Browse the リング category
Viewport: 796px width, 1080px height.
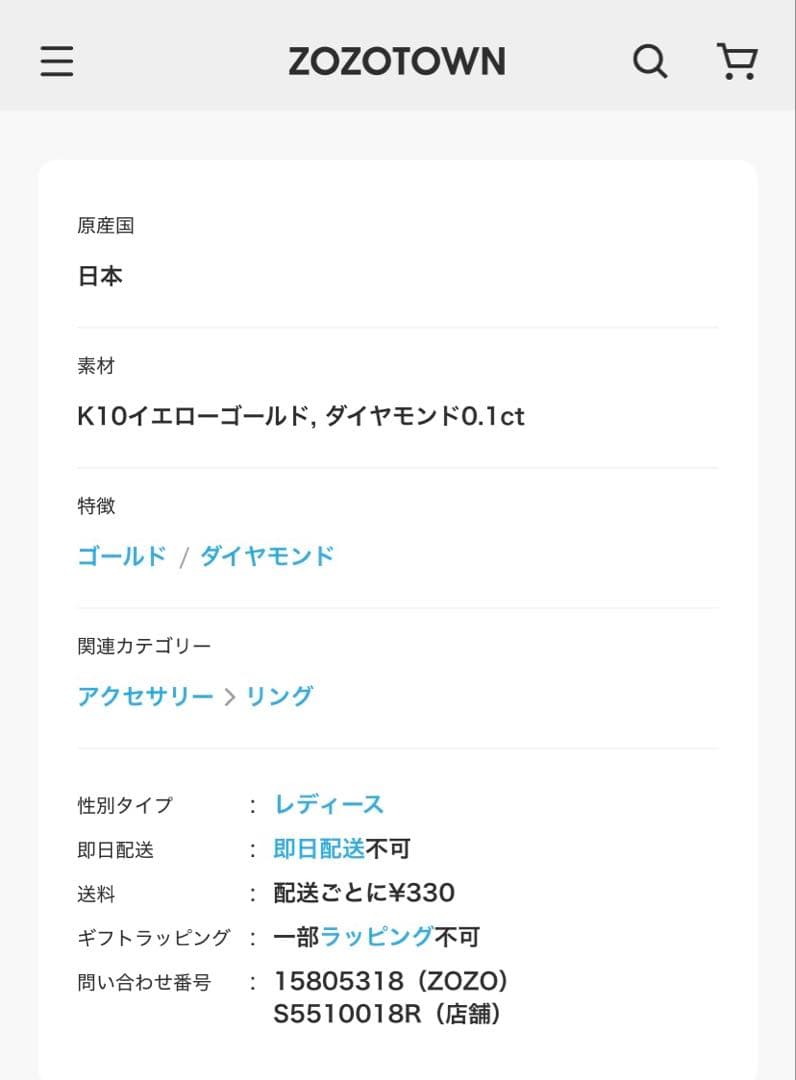[279, 696]
